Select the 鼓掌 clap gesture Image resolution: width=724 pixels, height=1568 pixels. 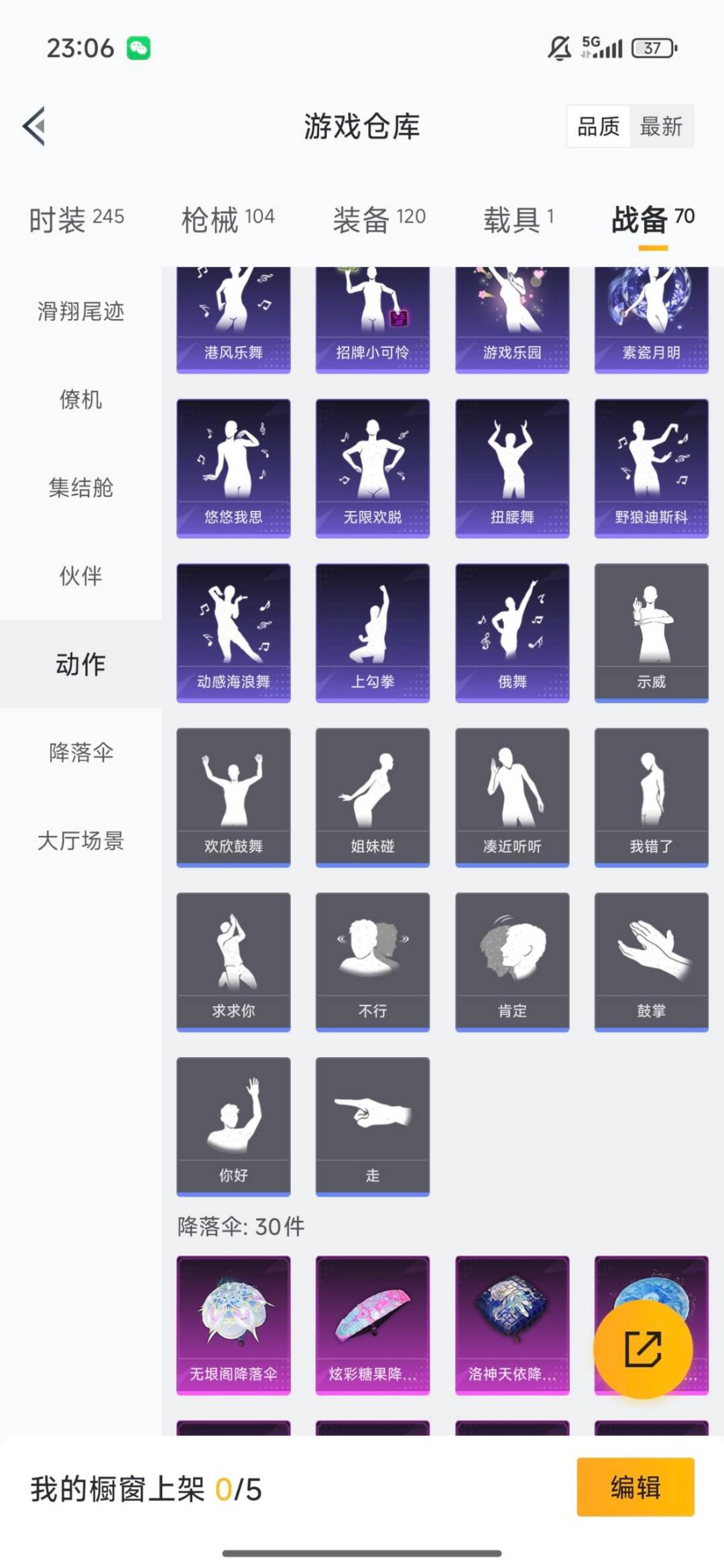[x=651, y=962]
